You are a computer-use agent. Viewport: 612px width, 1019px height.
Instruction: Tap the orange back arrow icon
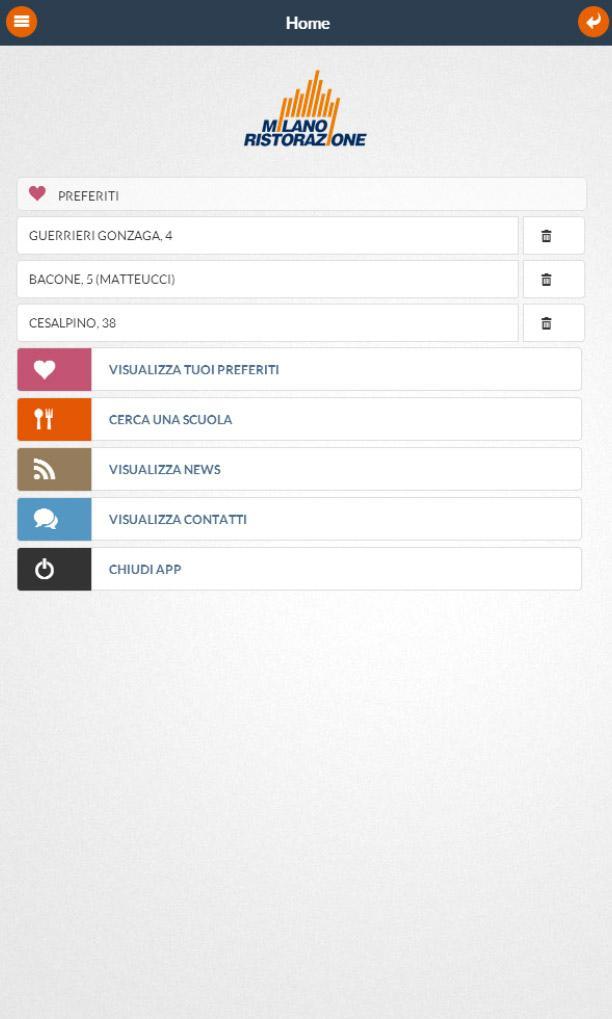592,21
